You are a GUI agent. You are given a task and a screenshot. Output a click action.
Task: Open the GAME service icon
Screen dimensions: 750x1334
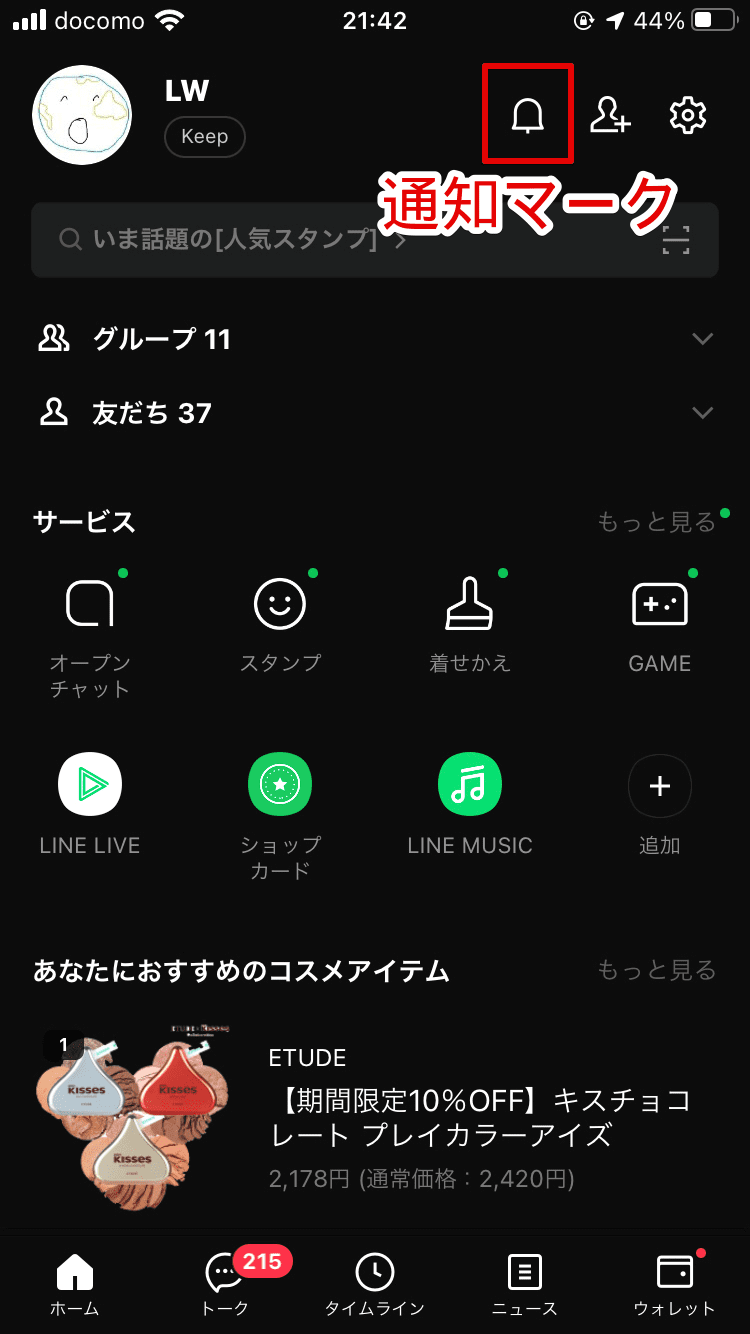pyautogui.click(x=660, y=602)
